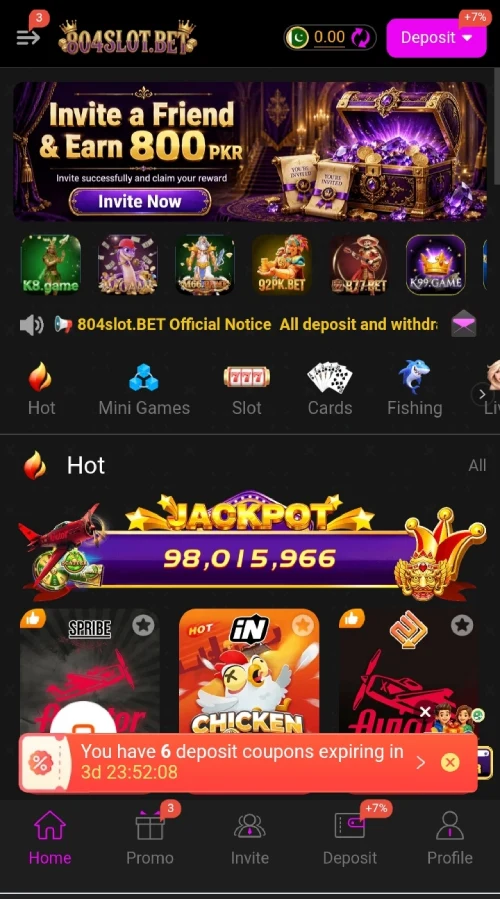The height and width of the screenshot is (899, 500).
Task: Tap the Deposit button in the header
Action: pos(436,38)
